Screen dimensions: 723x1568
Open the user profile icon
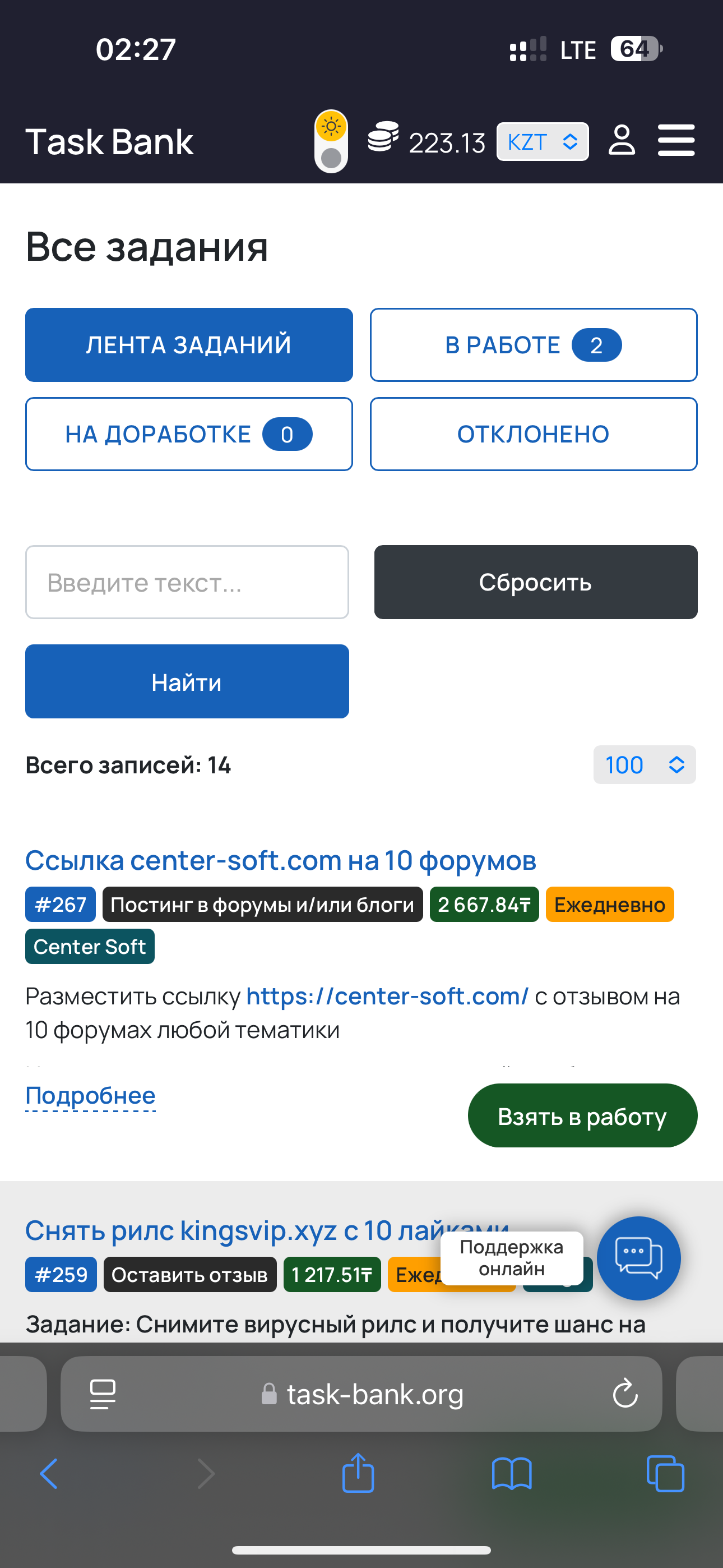622,141
